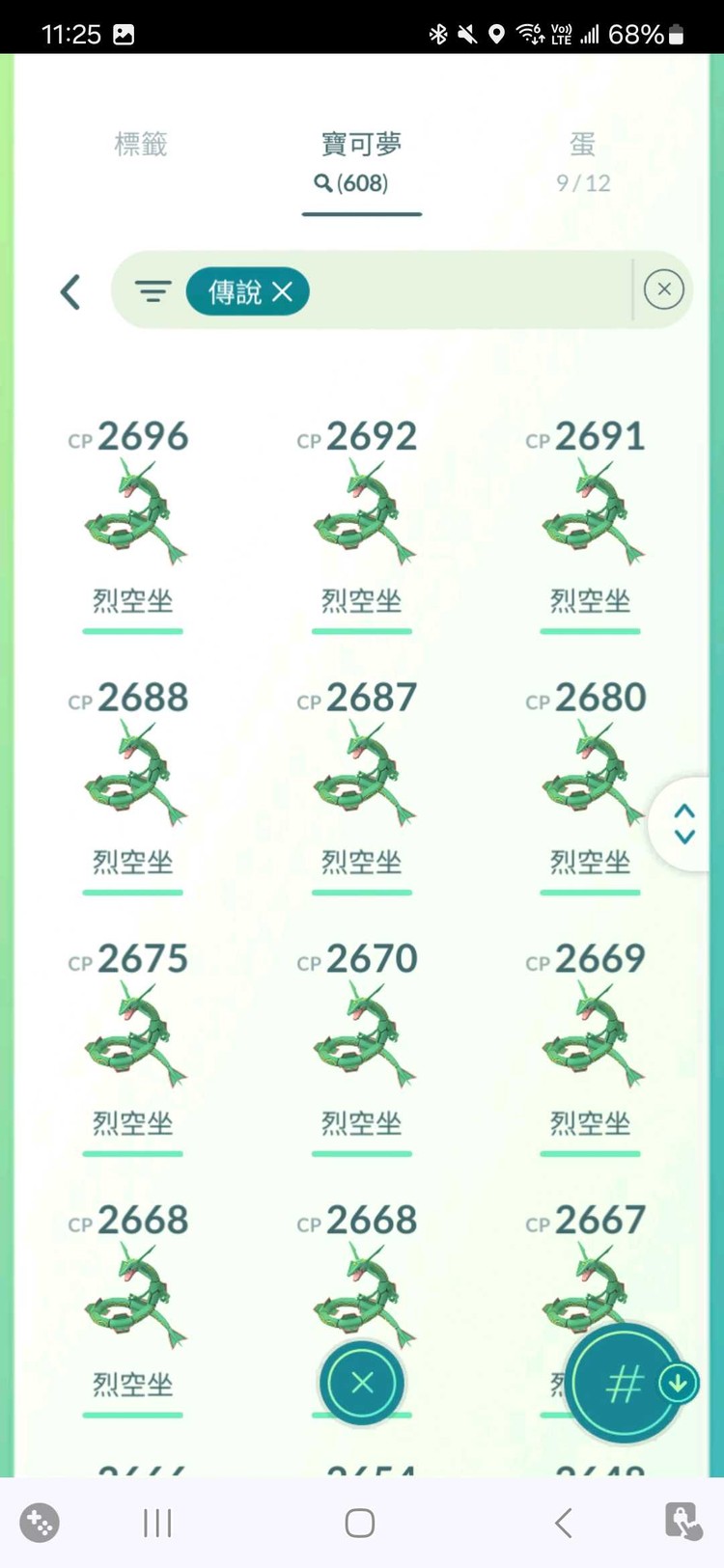Open the filter options icon
724x1568 pixels.
(153, 291)
